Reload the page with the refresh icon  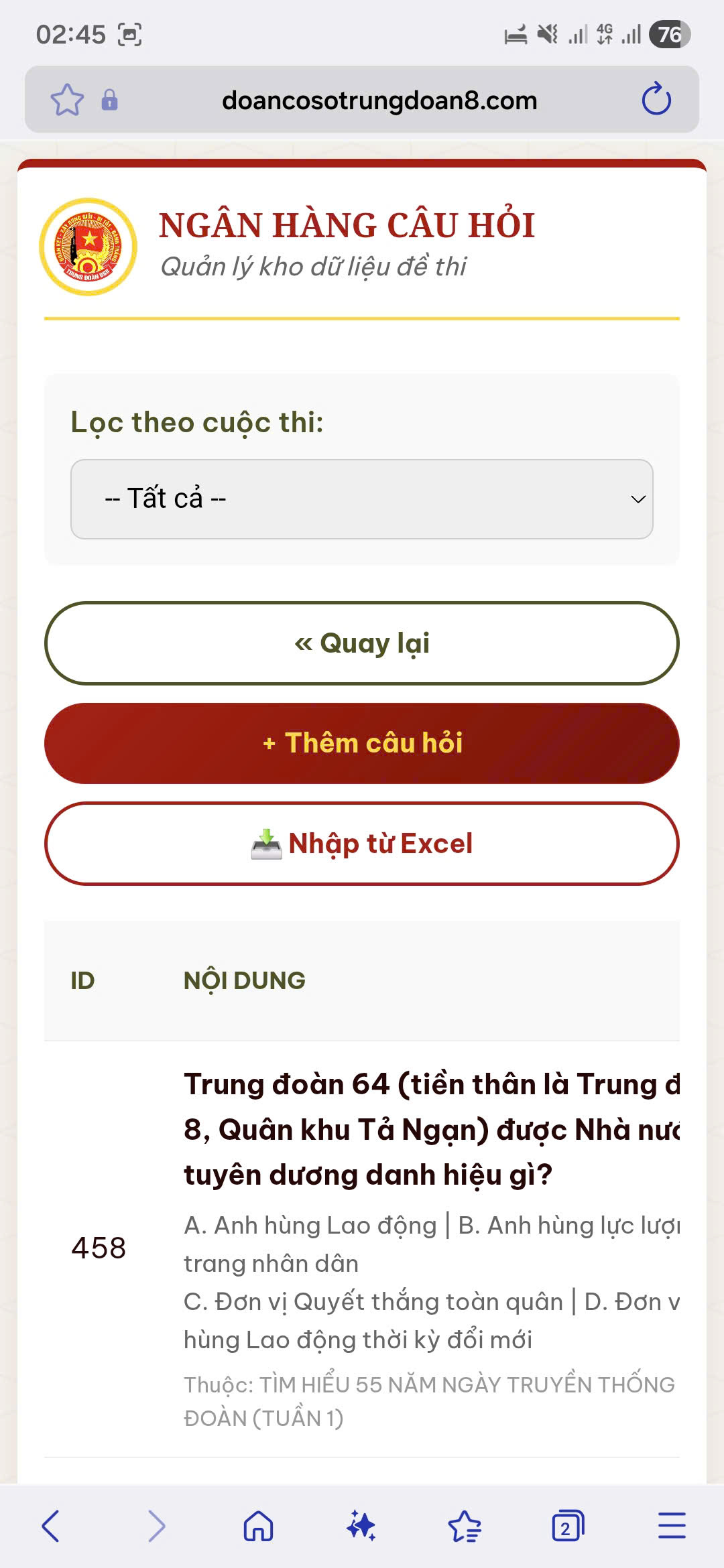pyautogui.click(x=655, y=99)
